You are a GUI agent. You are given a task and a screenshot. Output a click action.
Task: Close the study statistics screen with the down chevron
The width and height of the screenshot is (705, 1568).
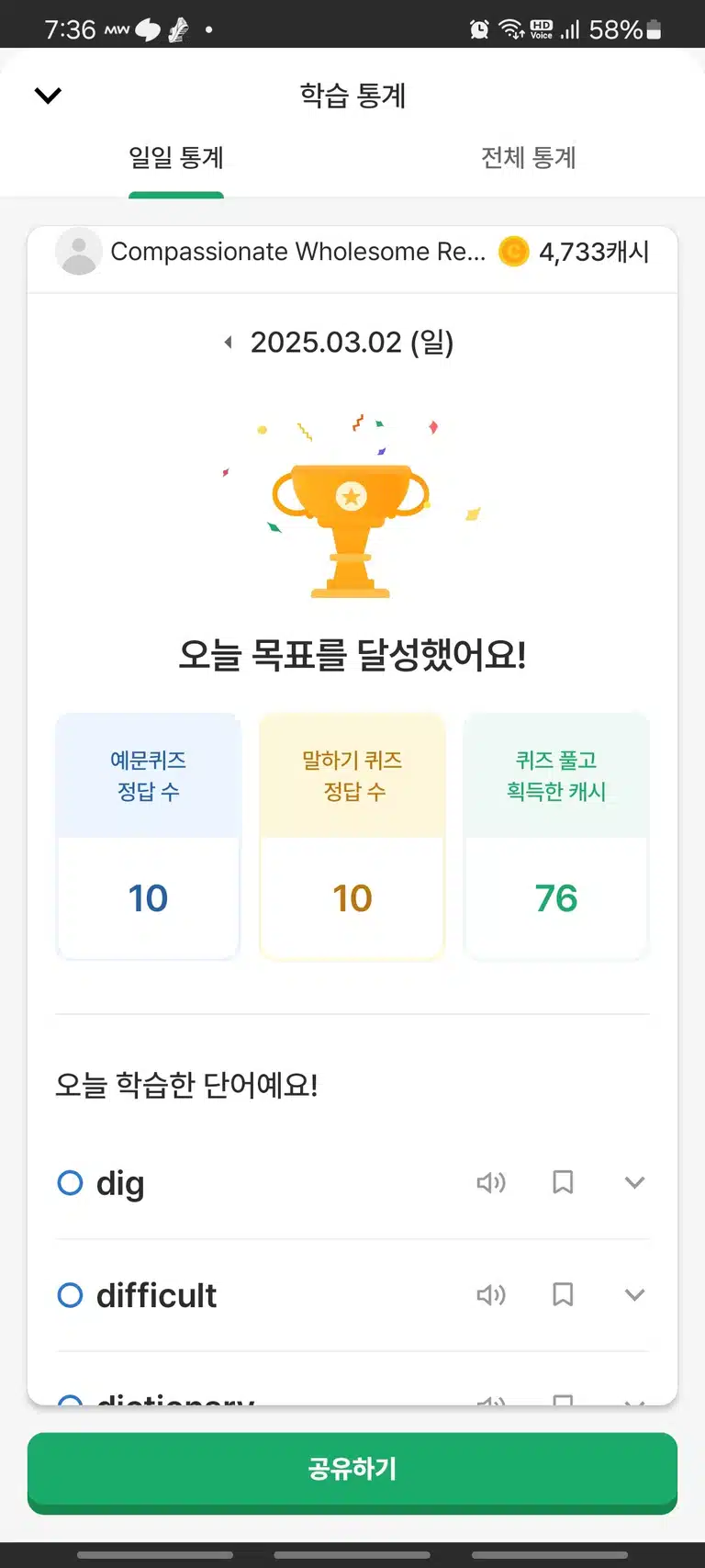(48, 96)
